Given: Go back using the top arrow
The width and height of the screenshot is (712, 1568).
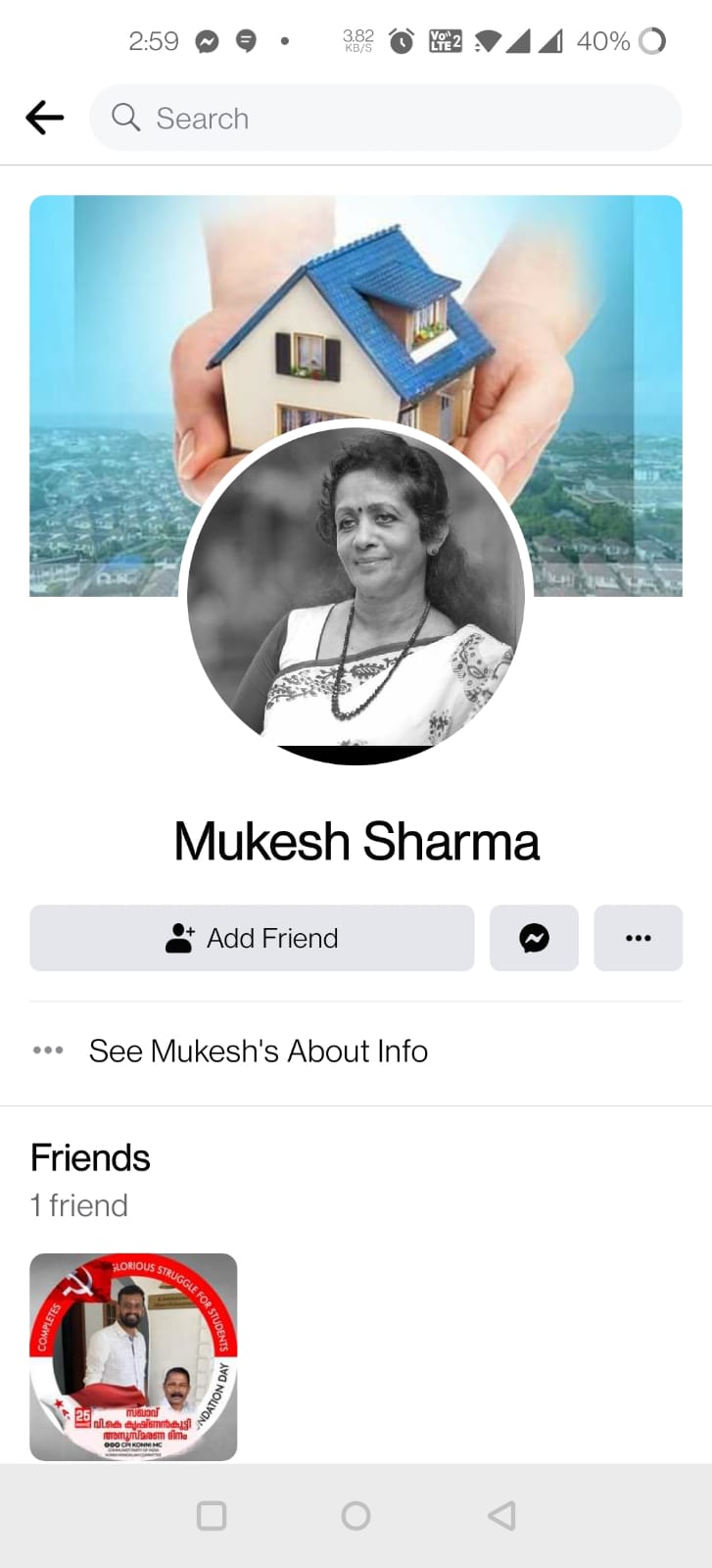Looking at the screenshot, I should point(45,119).
